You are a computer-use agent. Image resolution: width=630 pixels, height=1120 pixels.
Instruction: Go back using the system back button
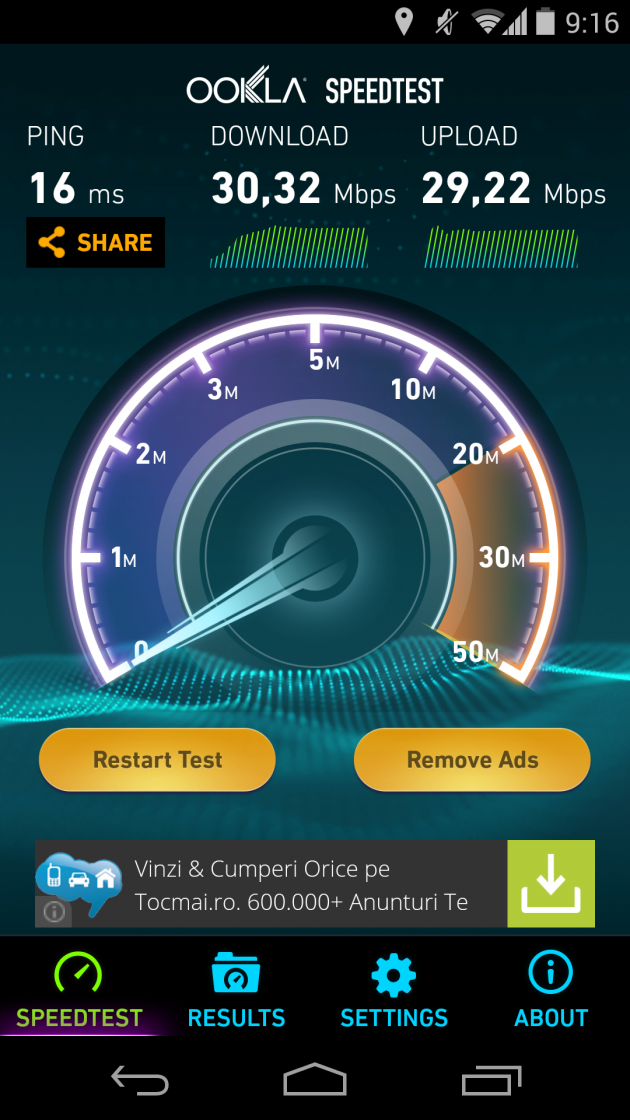(x=140, y=1080)
